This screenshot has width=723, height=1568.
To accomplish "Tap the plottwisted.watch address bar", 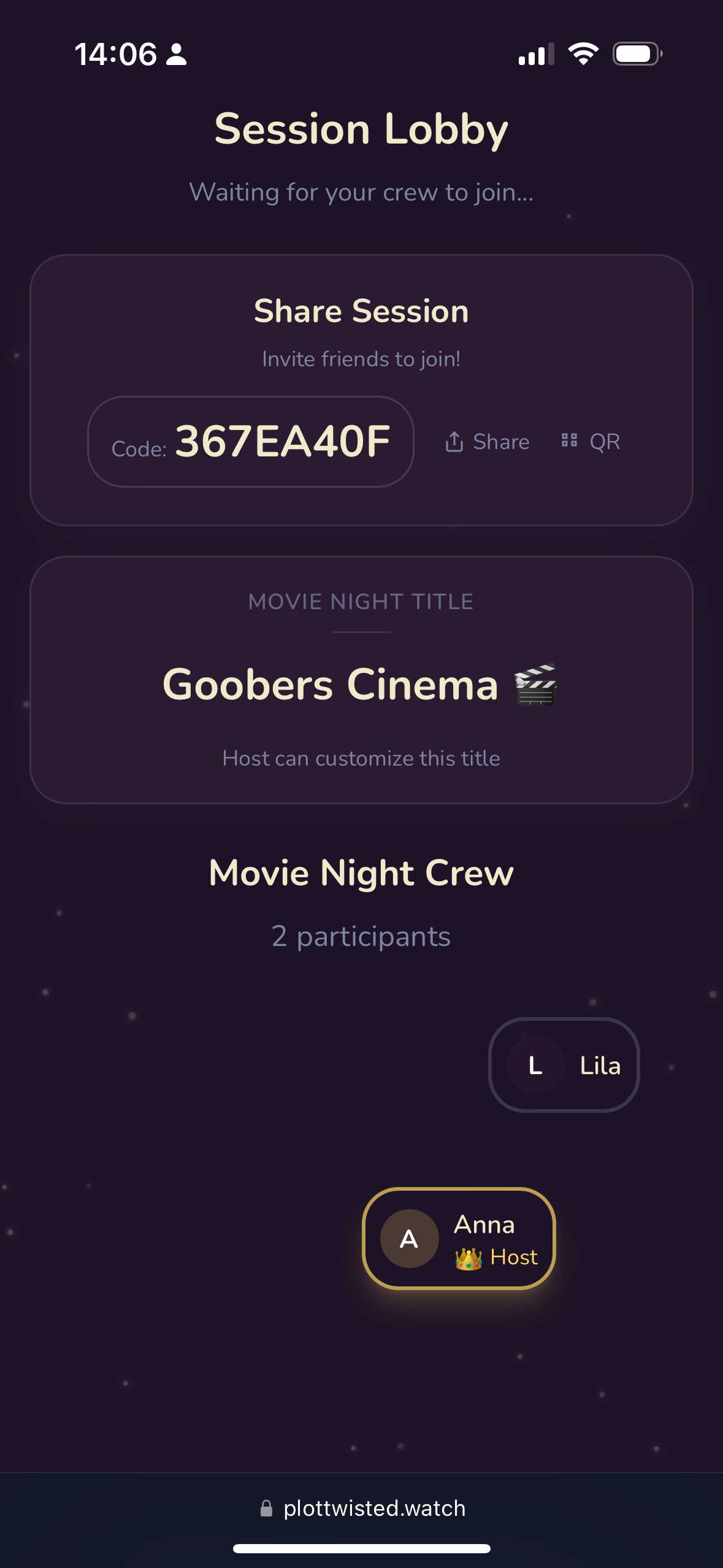I will tap(362, 1508).
